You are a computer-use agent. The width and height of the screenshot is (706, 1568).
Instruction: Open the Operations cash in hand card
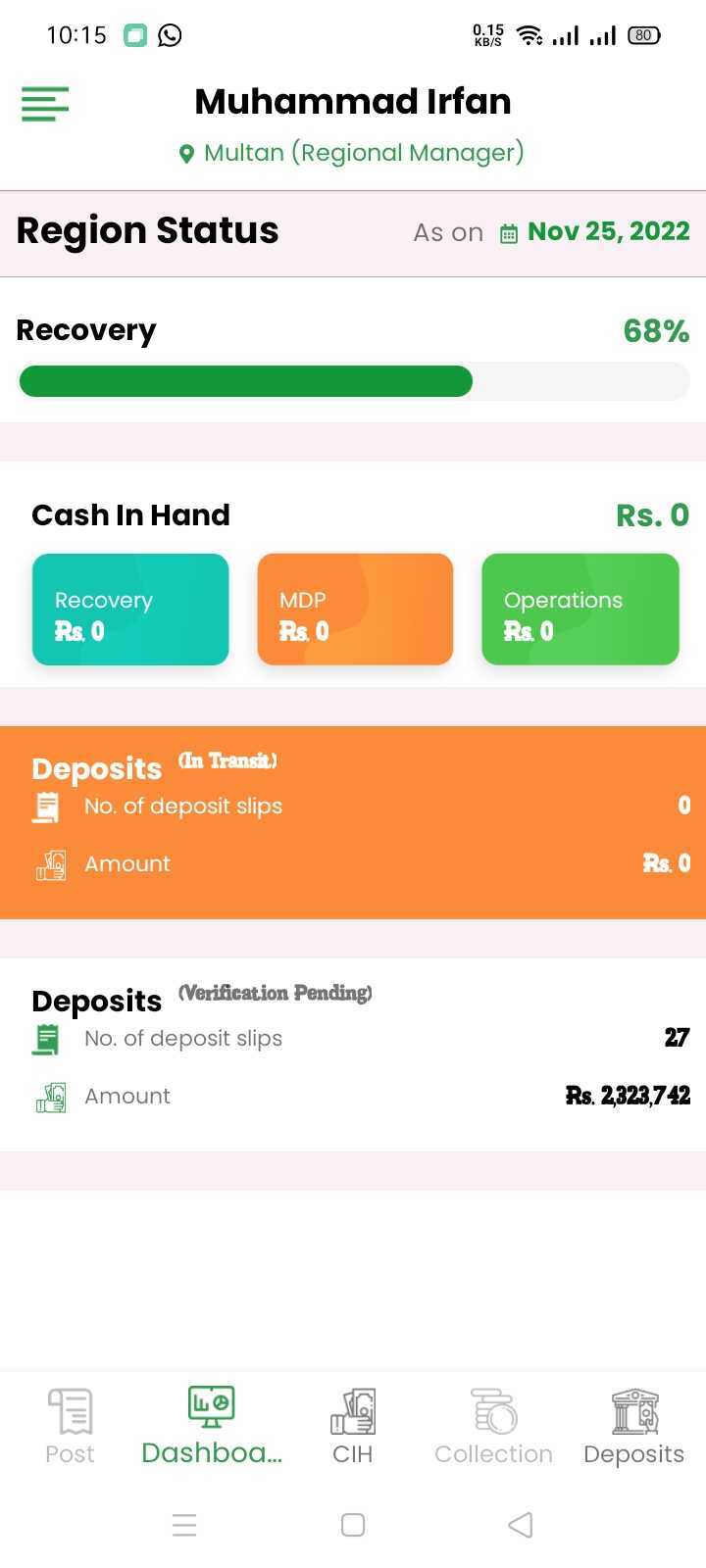[580, 610]
